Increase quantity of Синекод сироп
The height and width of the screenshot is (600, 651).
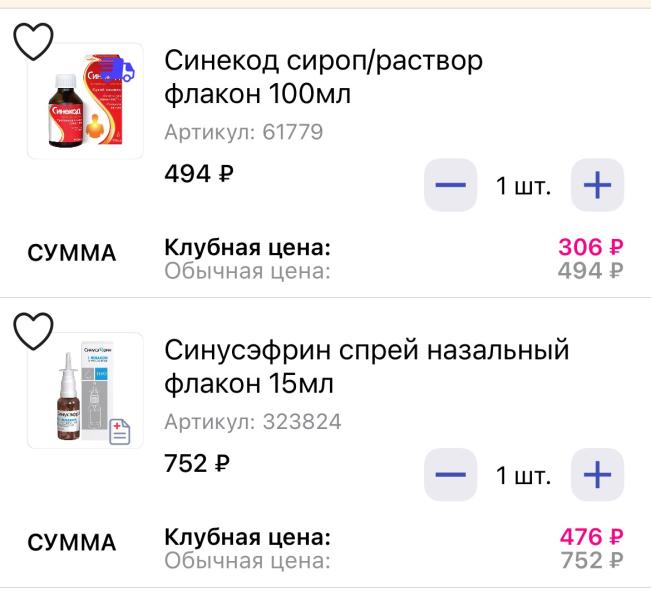597,185
